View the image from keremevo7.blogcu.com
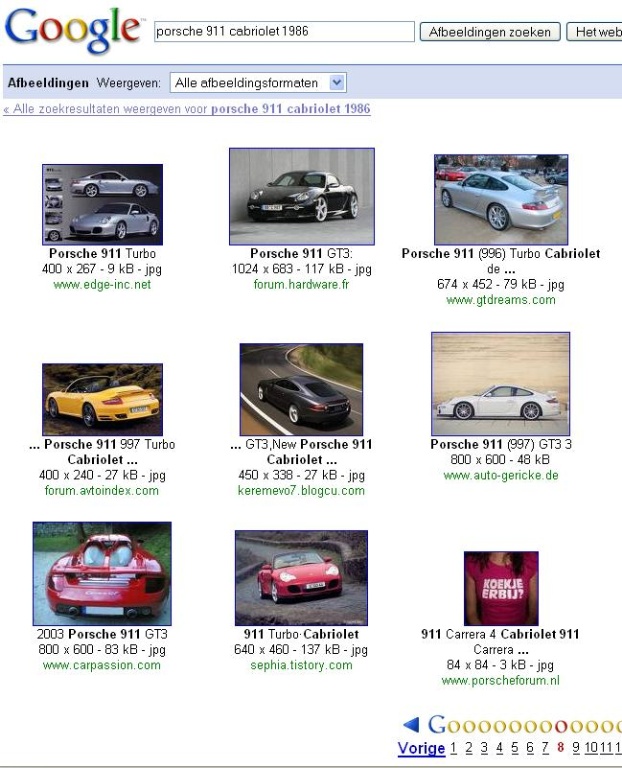This screenshot has width=622, height=768. pyautogui.click(x=301, y=389)
